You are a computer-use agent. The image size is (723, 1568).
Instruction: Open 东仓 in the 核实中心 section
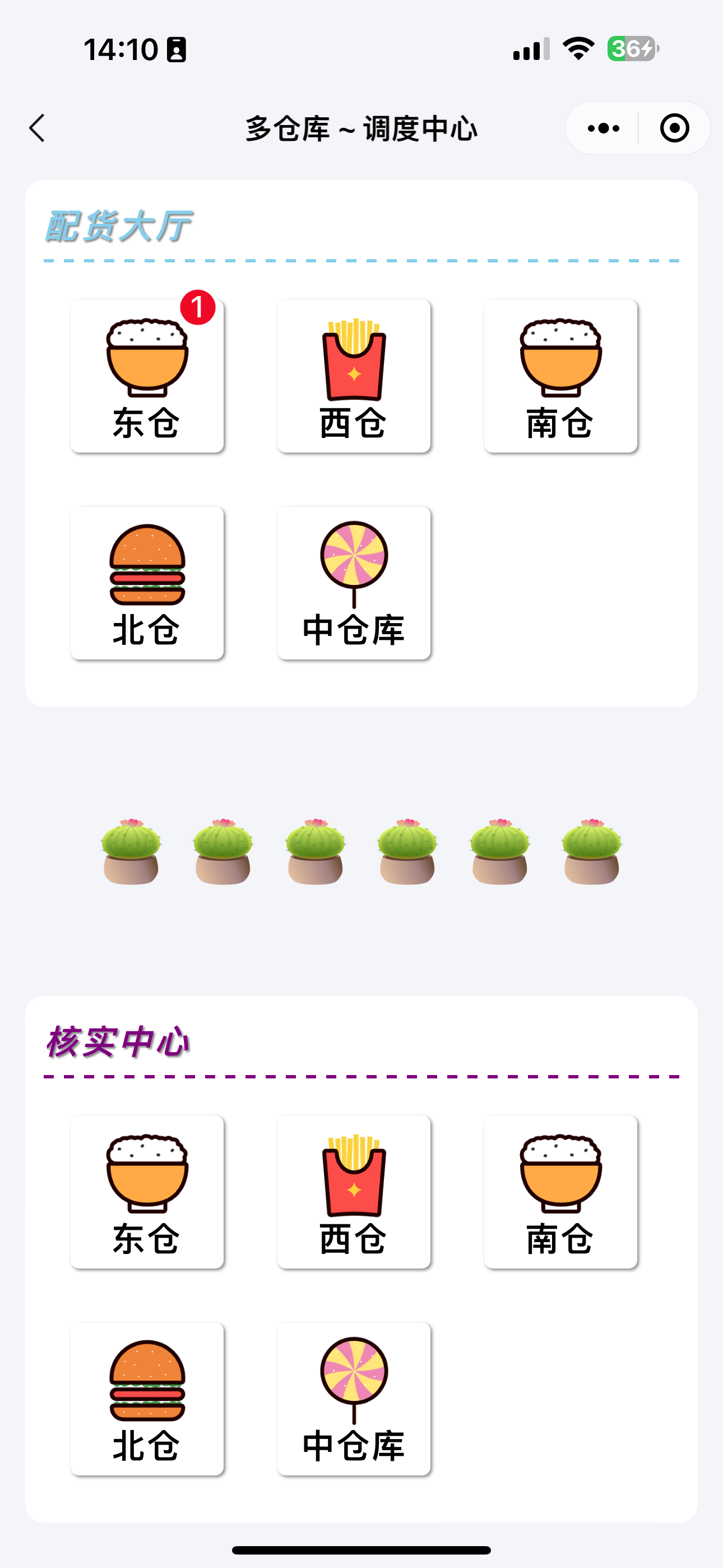147,1191
